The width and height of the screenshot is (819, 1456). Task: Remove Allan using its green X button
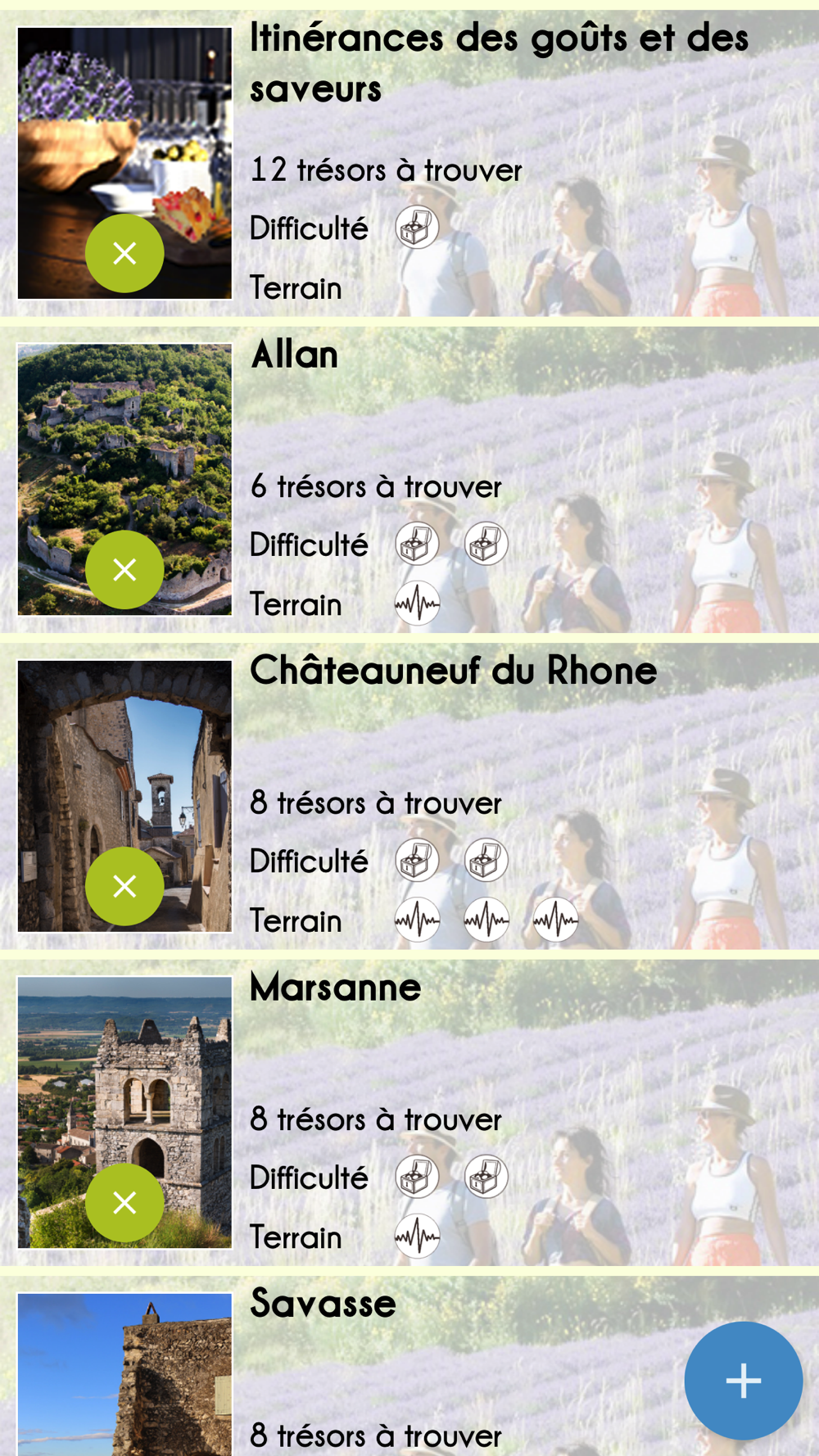124,570
